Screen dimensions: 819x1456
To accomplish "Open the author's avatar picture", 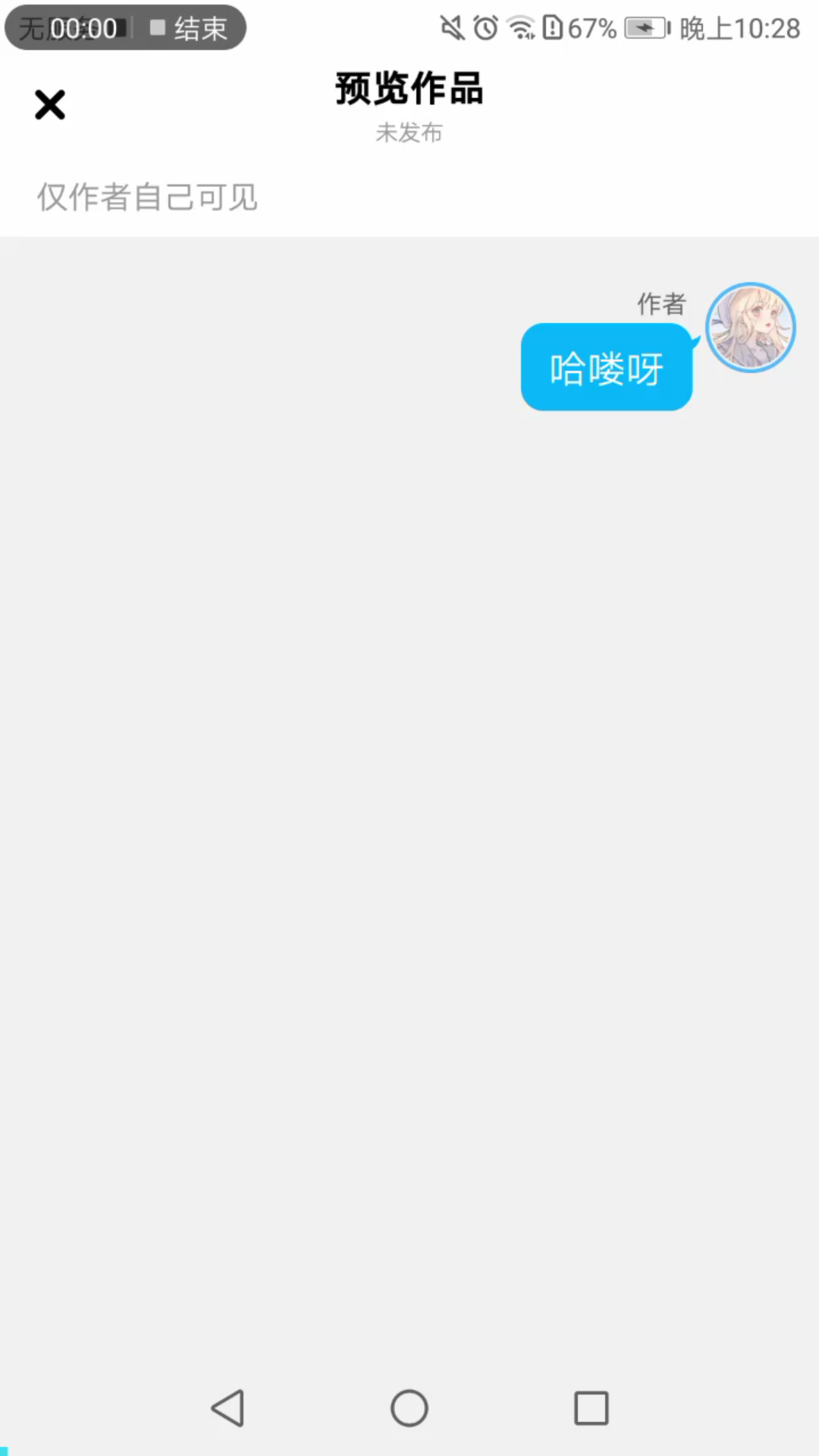I will pos(751,327).
